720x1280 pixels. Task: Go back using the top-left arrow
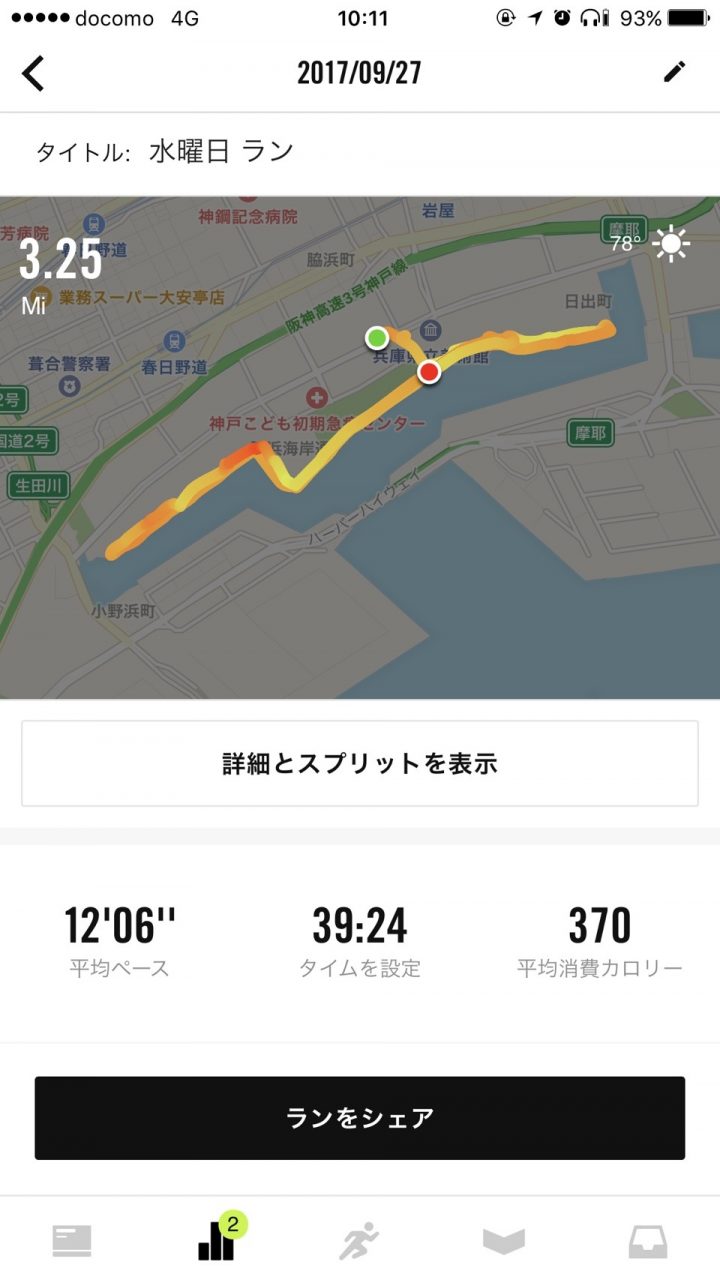pyautogui.click(x=34, y=73)
